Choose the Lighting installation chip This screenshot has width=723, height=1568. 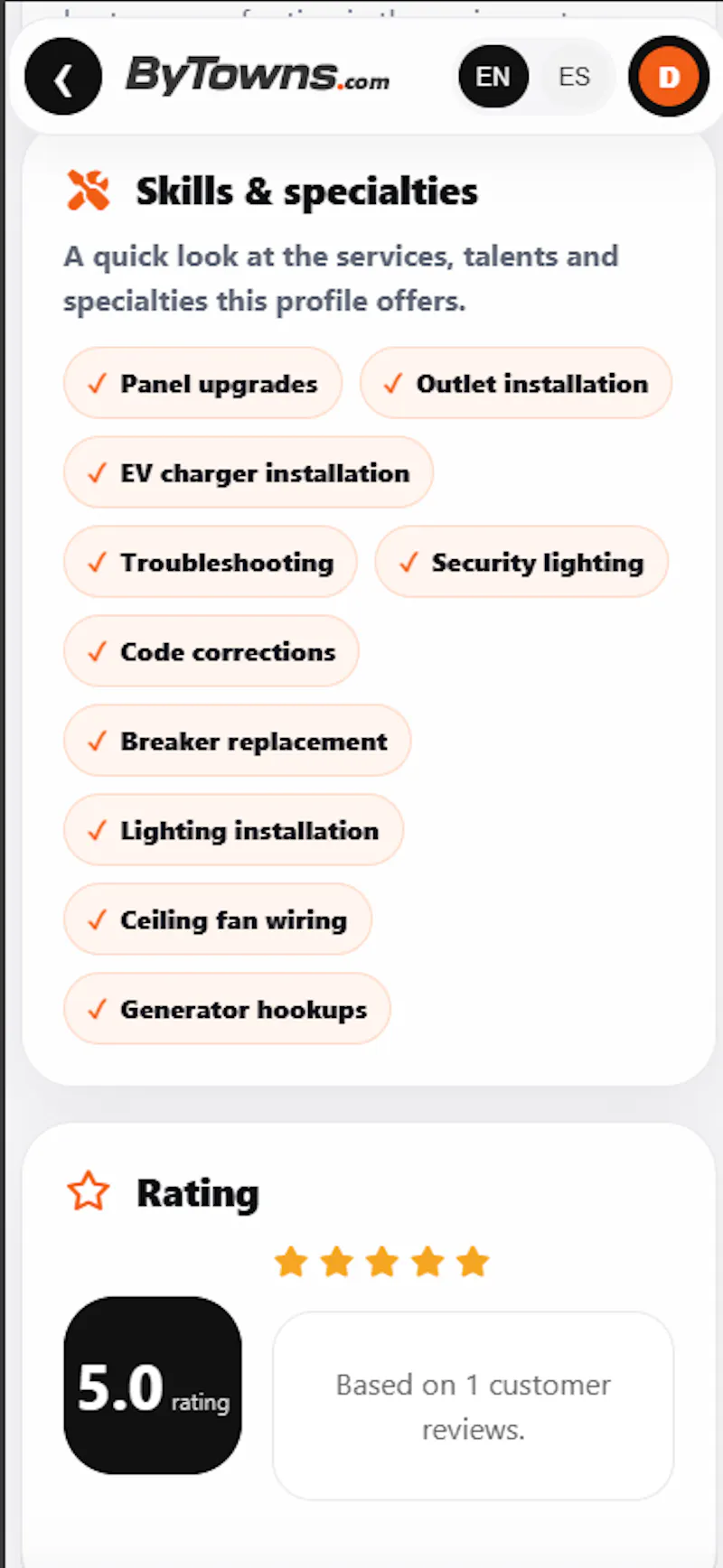coord(233,830)
